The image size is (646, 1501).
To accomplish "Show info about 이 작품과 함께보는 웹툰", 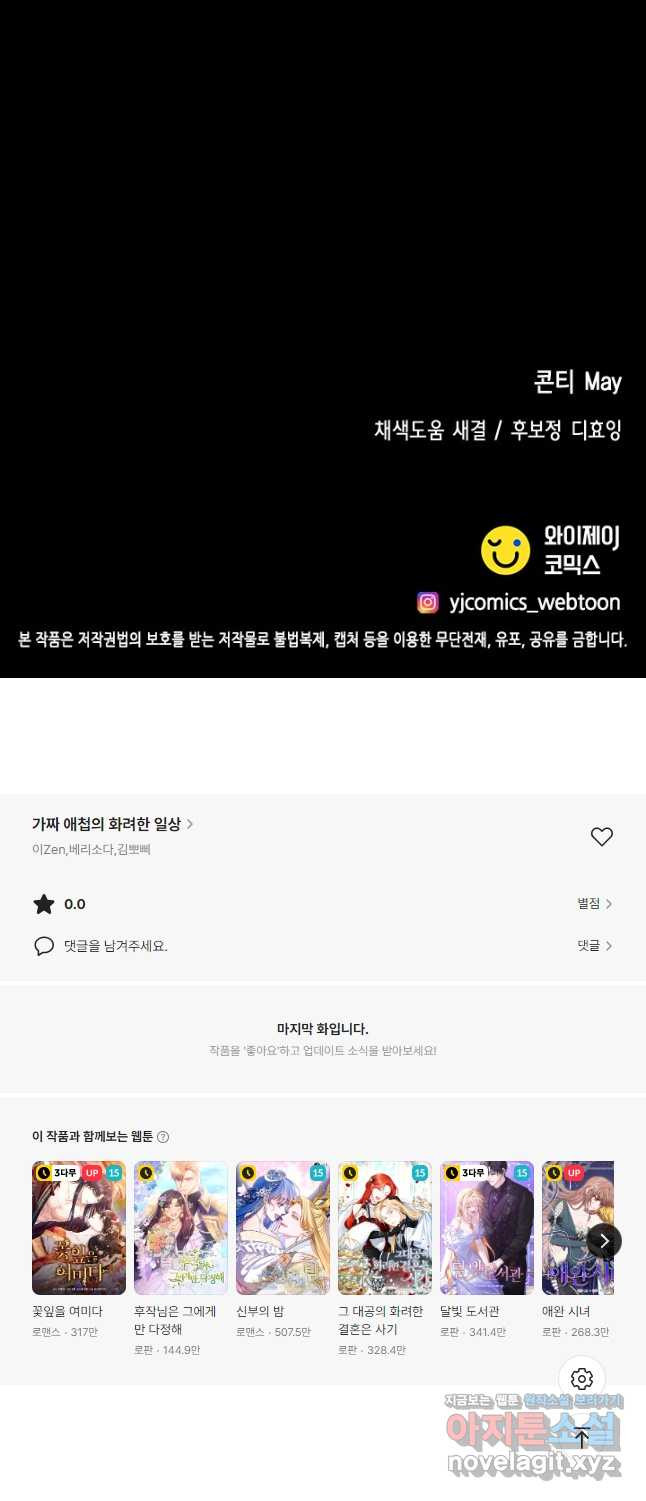I will pos(163,1137).
